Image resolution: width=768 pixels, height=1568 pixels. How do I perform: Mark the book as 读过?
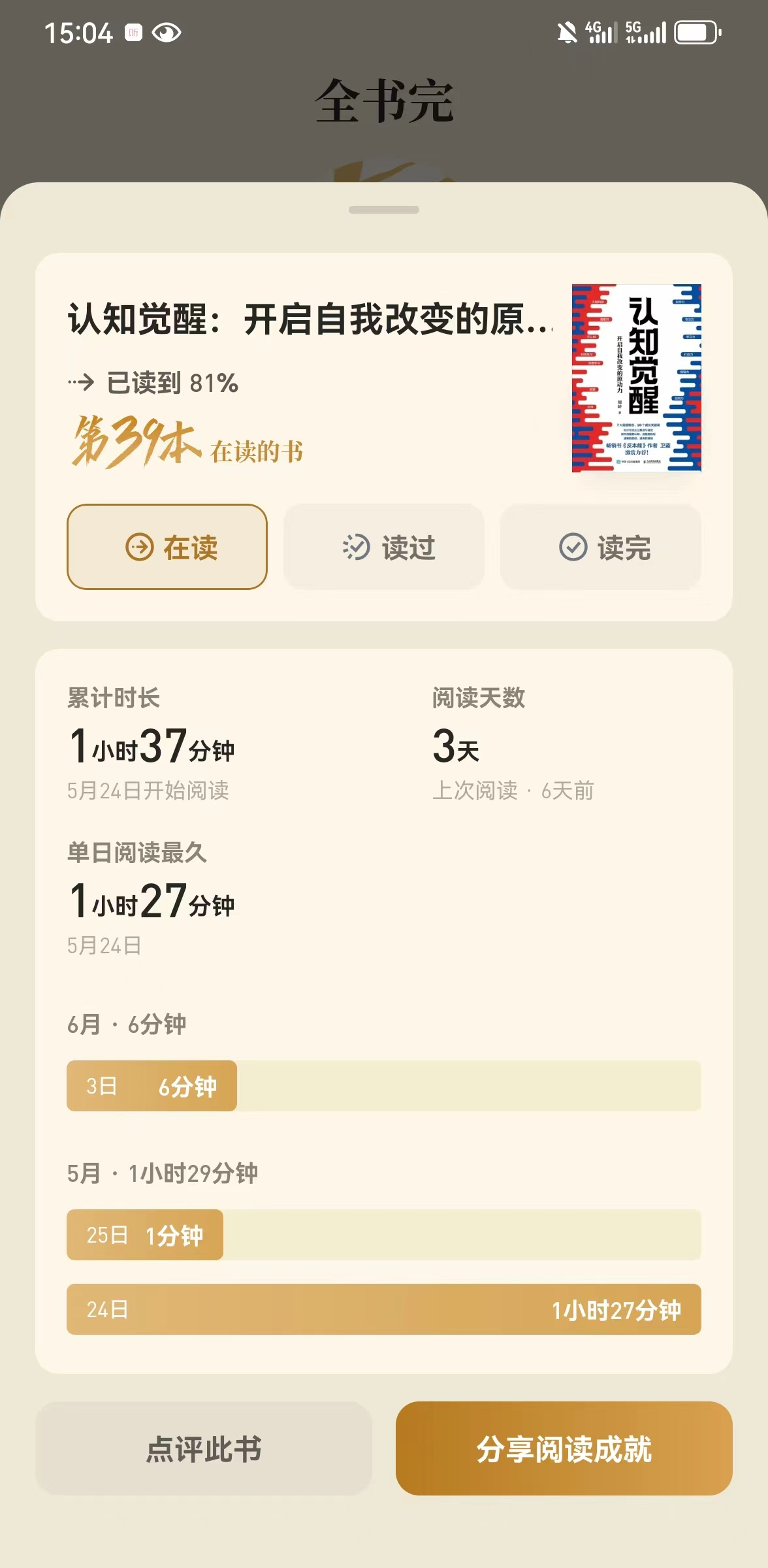(x=384, y=547)
